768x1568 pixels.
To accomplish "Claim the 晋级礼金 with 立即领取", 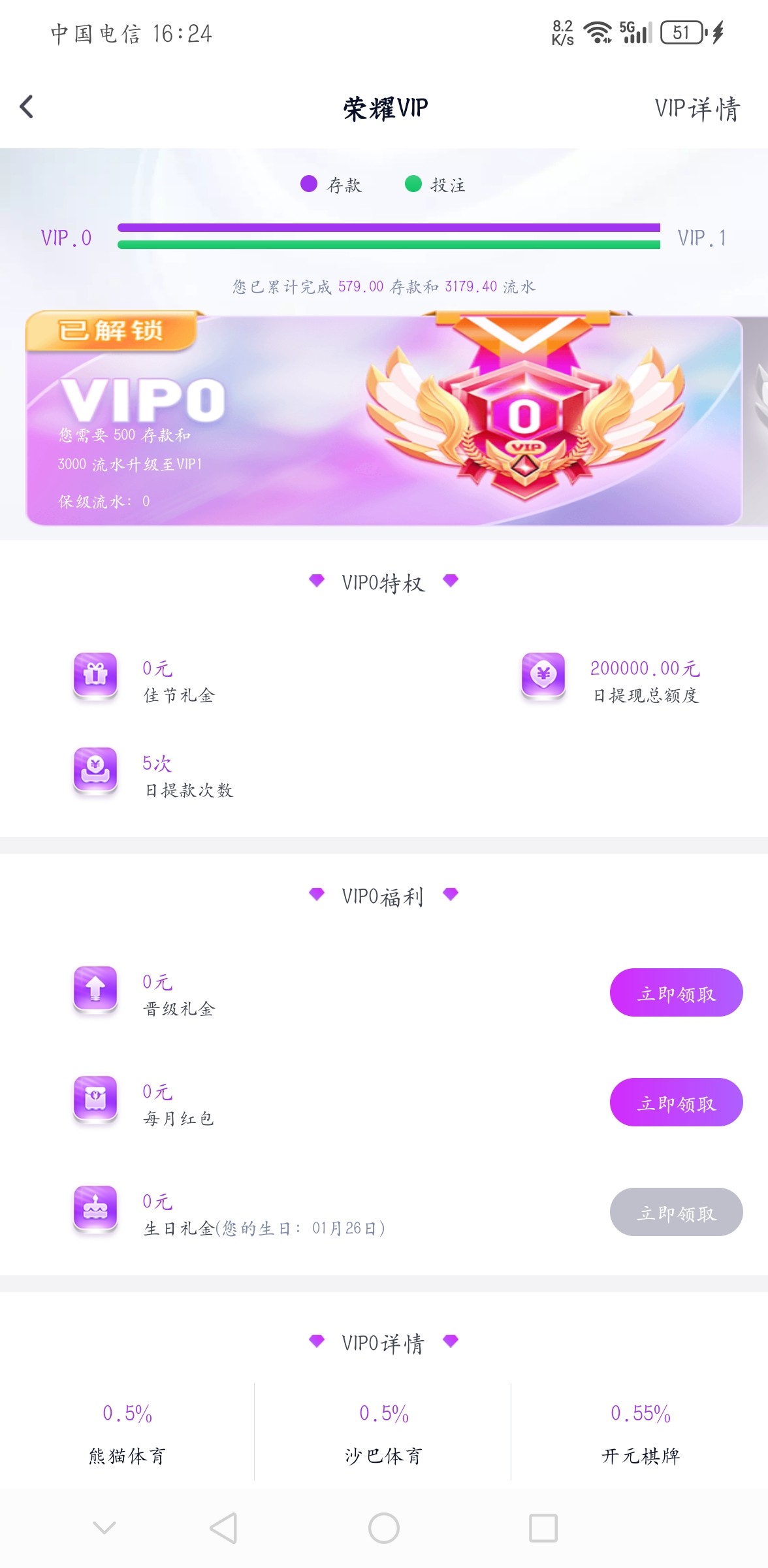I will [676, 992].
